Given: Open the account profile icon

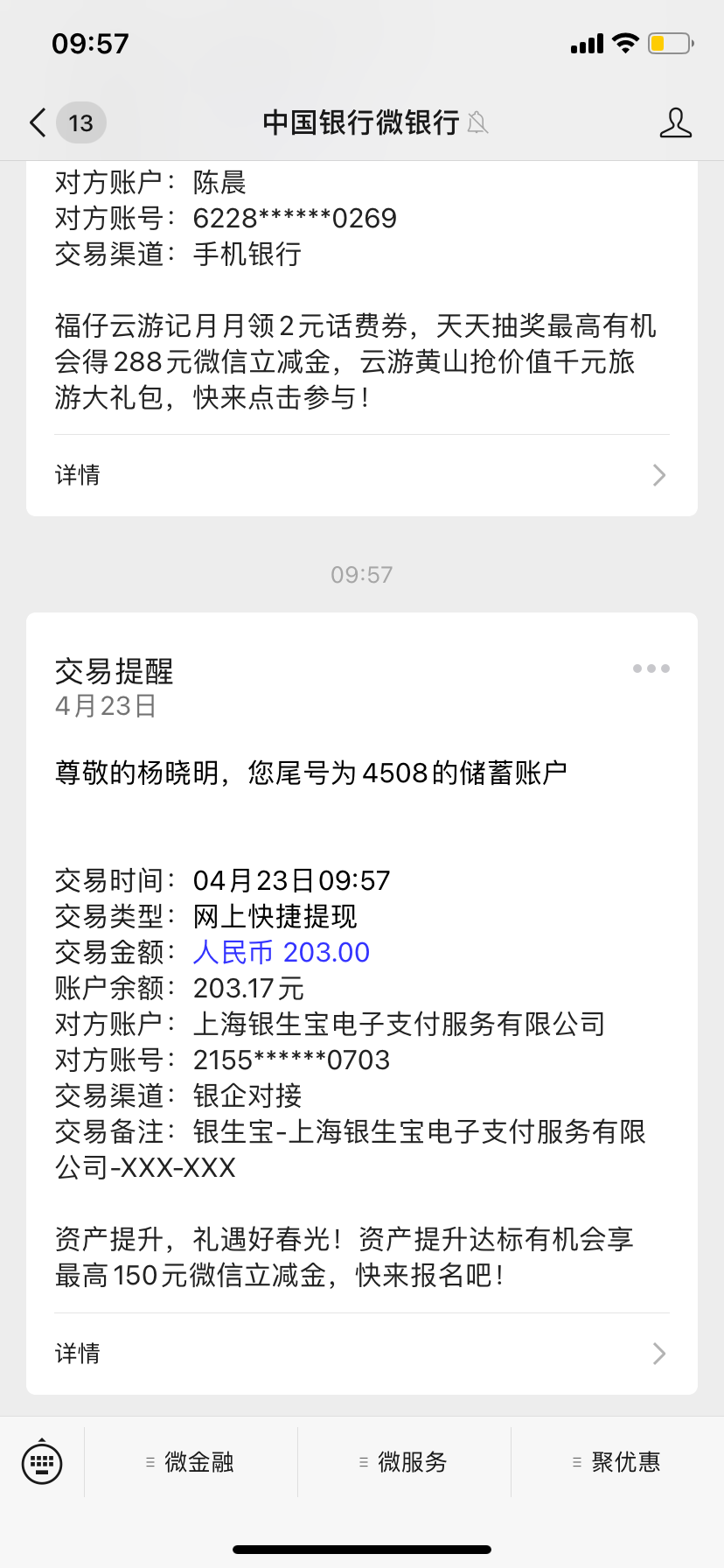Looking at the screenshot, I should click(675, 123).
